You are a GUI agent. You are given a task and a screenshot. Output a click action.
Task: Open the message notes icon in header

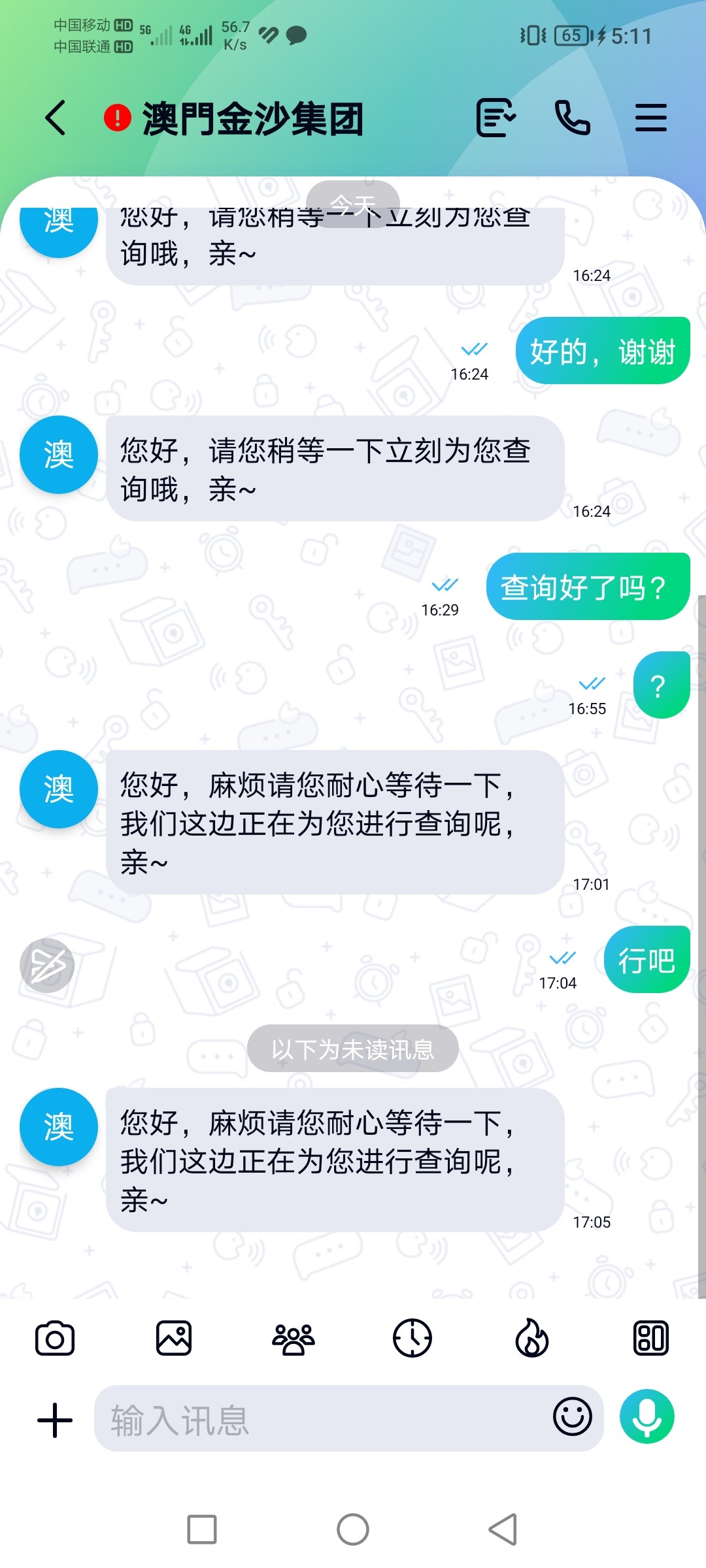(x=496, y=118)
